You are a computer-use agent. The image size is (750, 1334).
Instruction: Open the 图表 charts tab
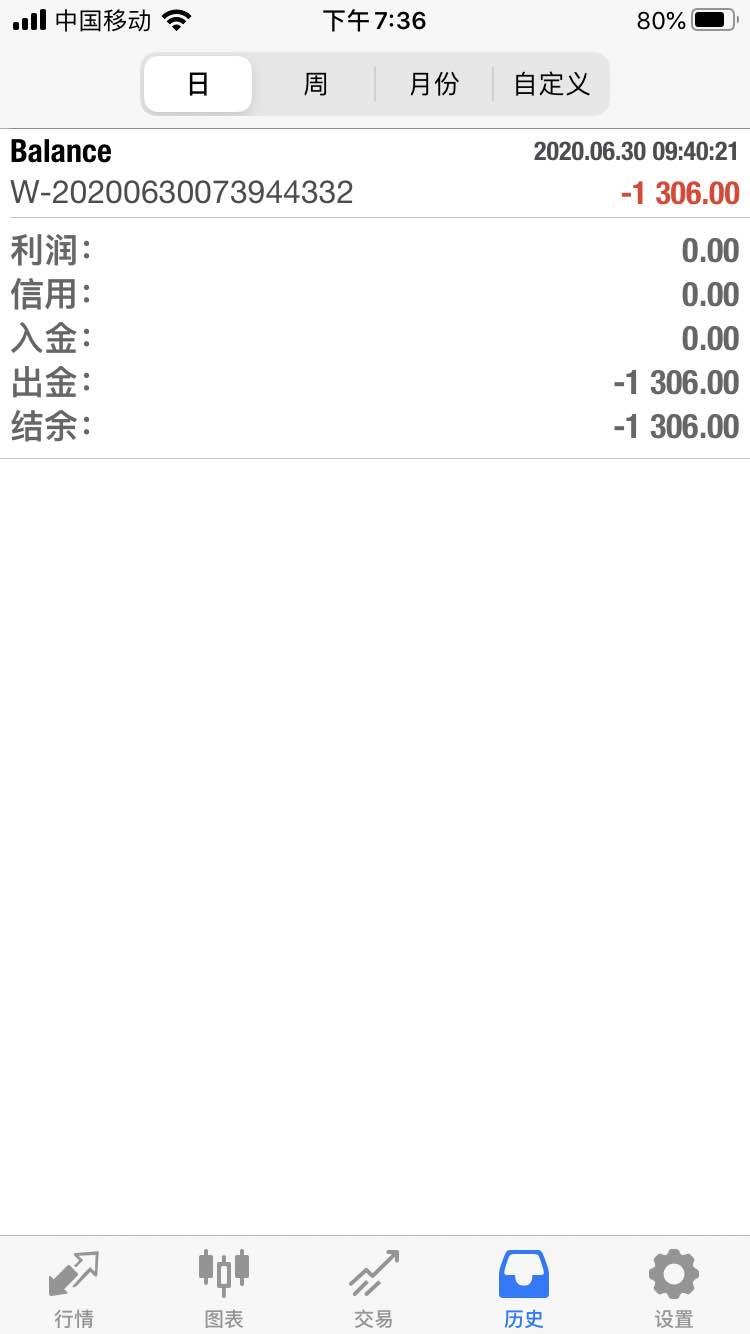click(224, 1287)
